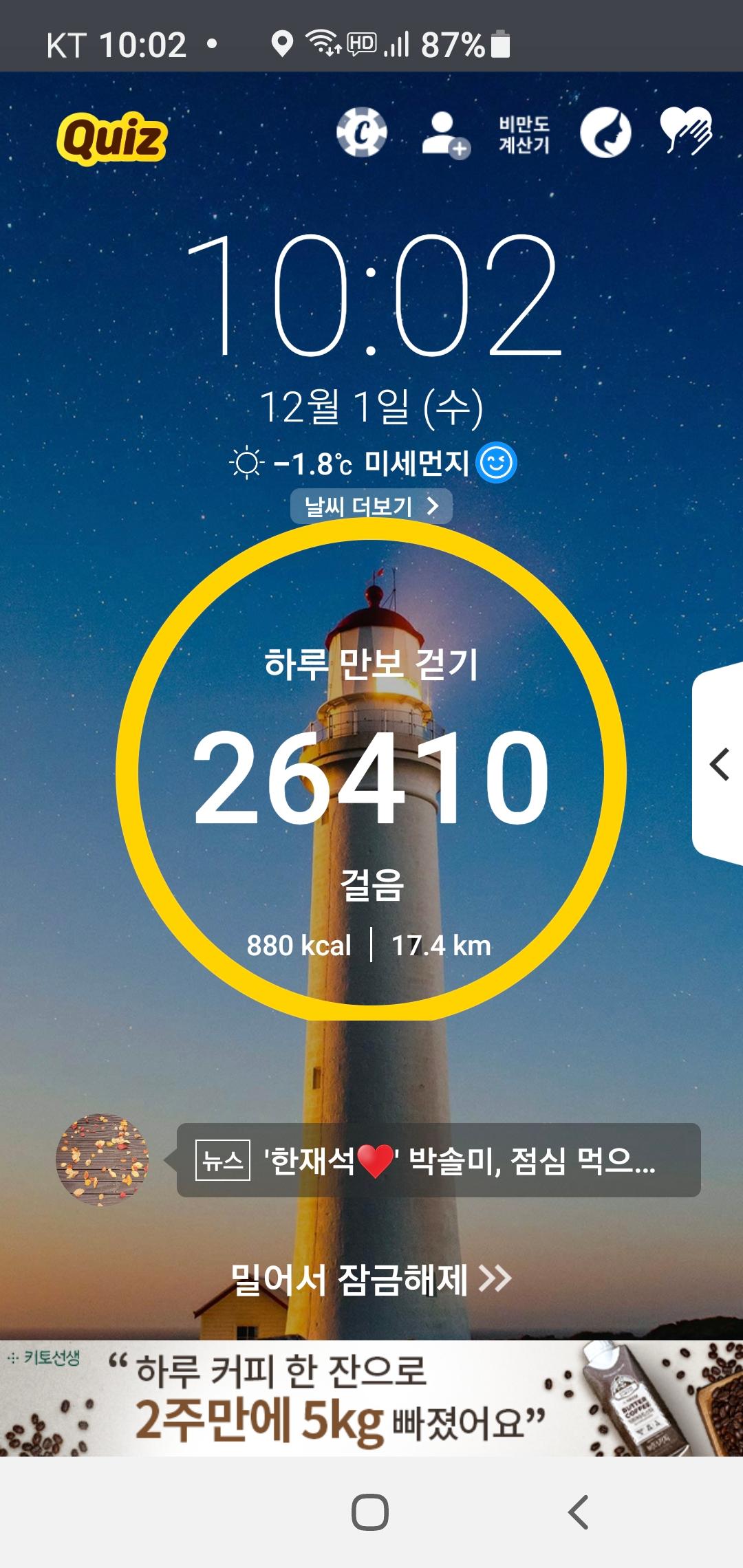Open the 박솔미 news headline
743x1568 pixels.
tap(438, 1161)
